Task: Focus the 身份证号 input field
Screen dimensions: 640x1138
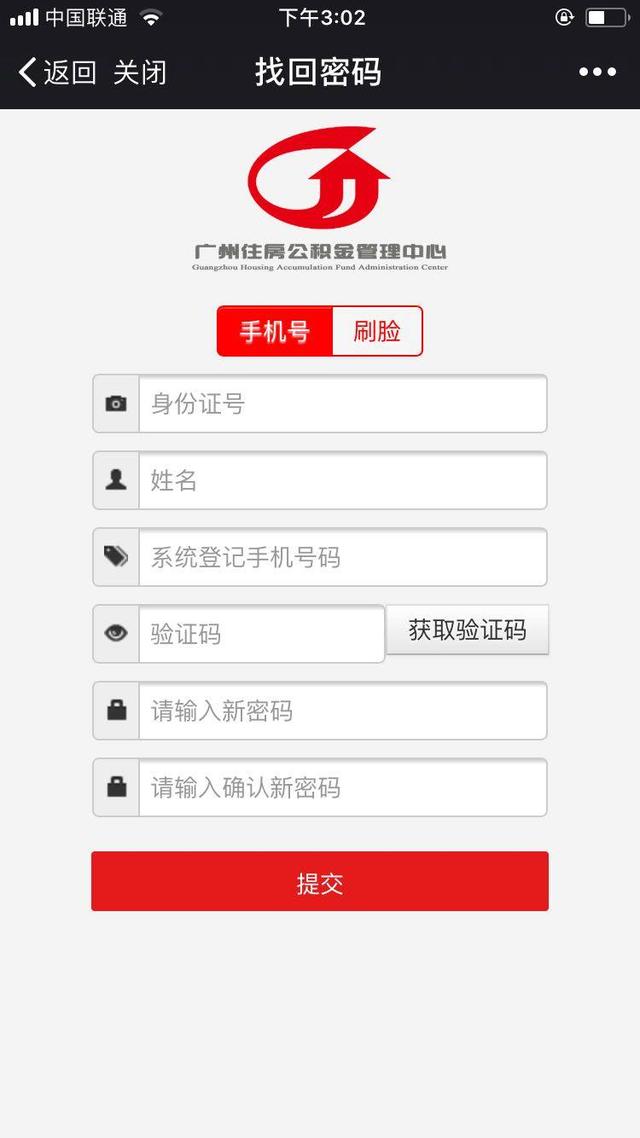Action: [342, 404]
